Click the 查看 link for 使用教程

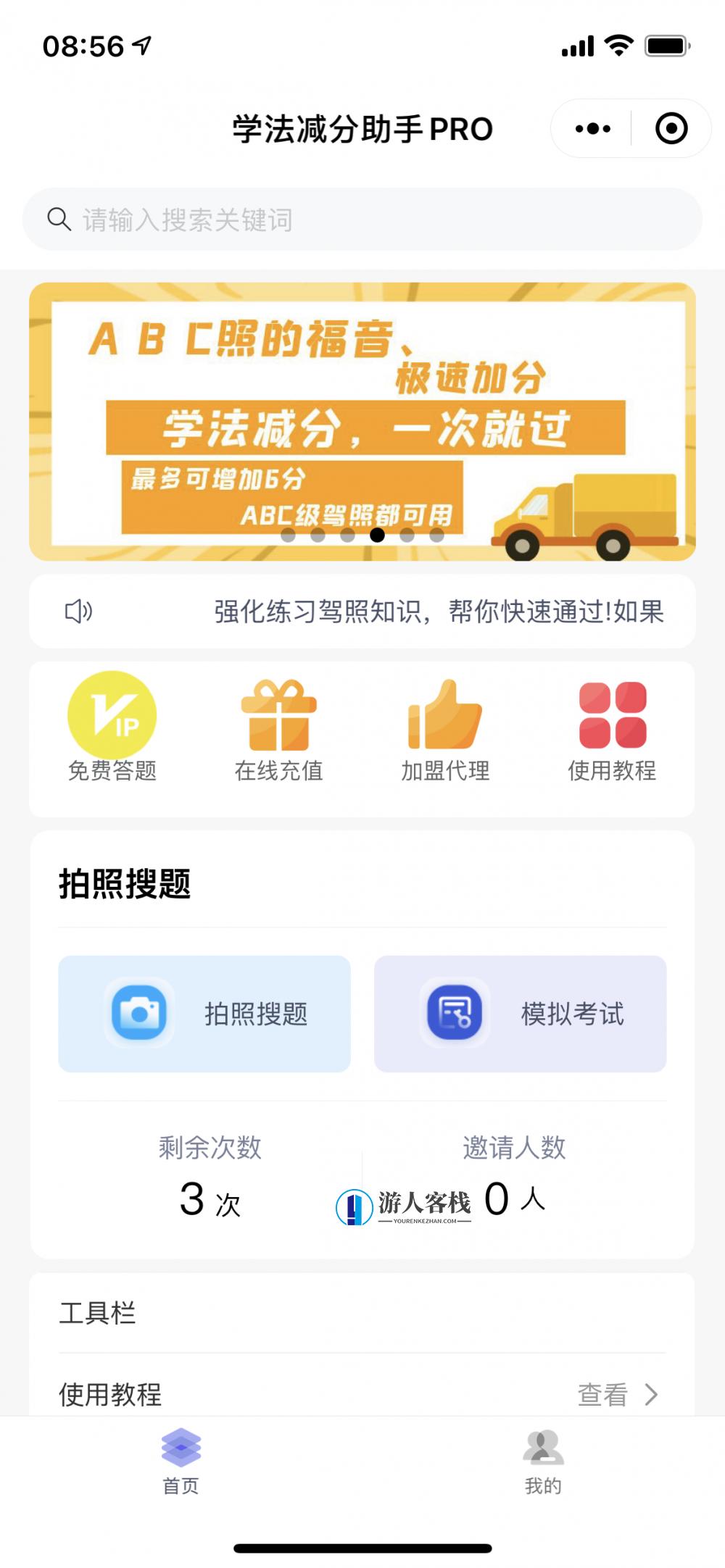[x=604, y=1395]
